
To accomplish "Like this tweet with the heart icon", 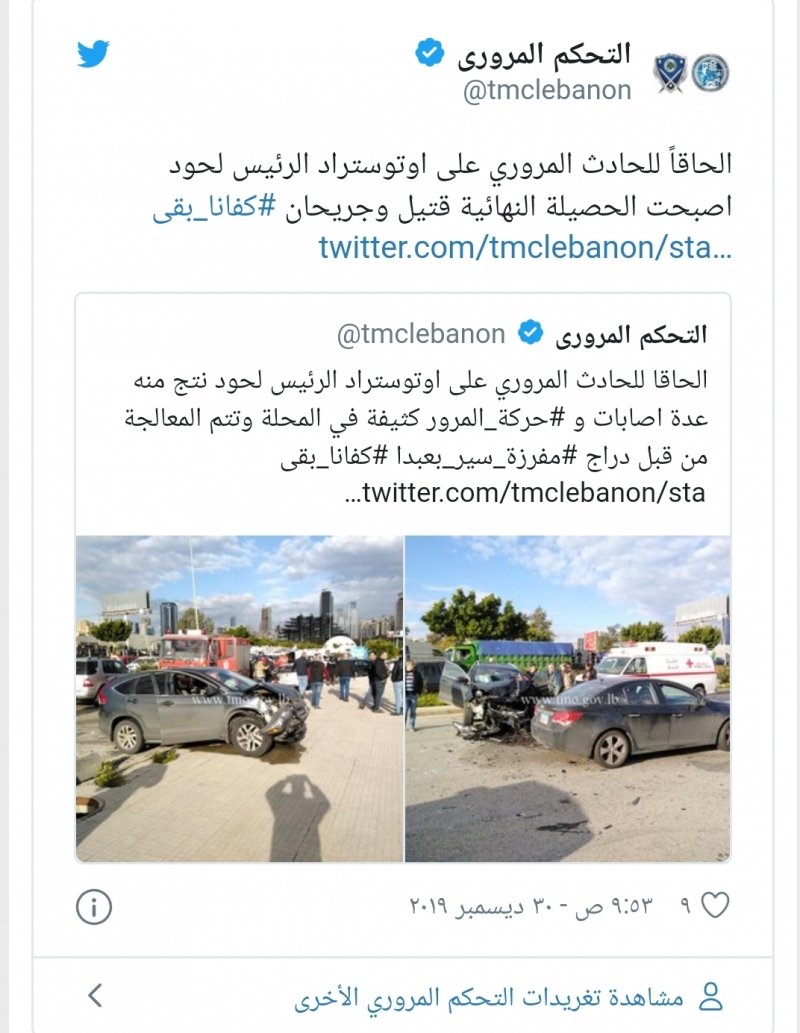I will point(715,906).
